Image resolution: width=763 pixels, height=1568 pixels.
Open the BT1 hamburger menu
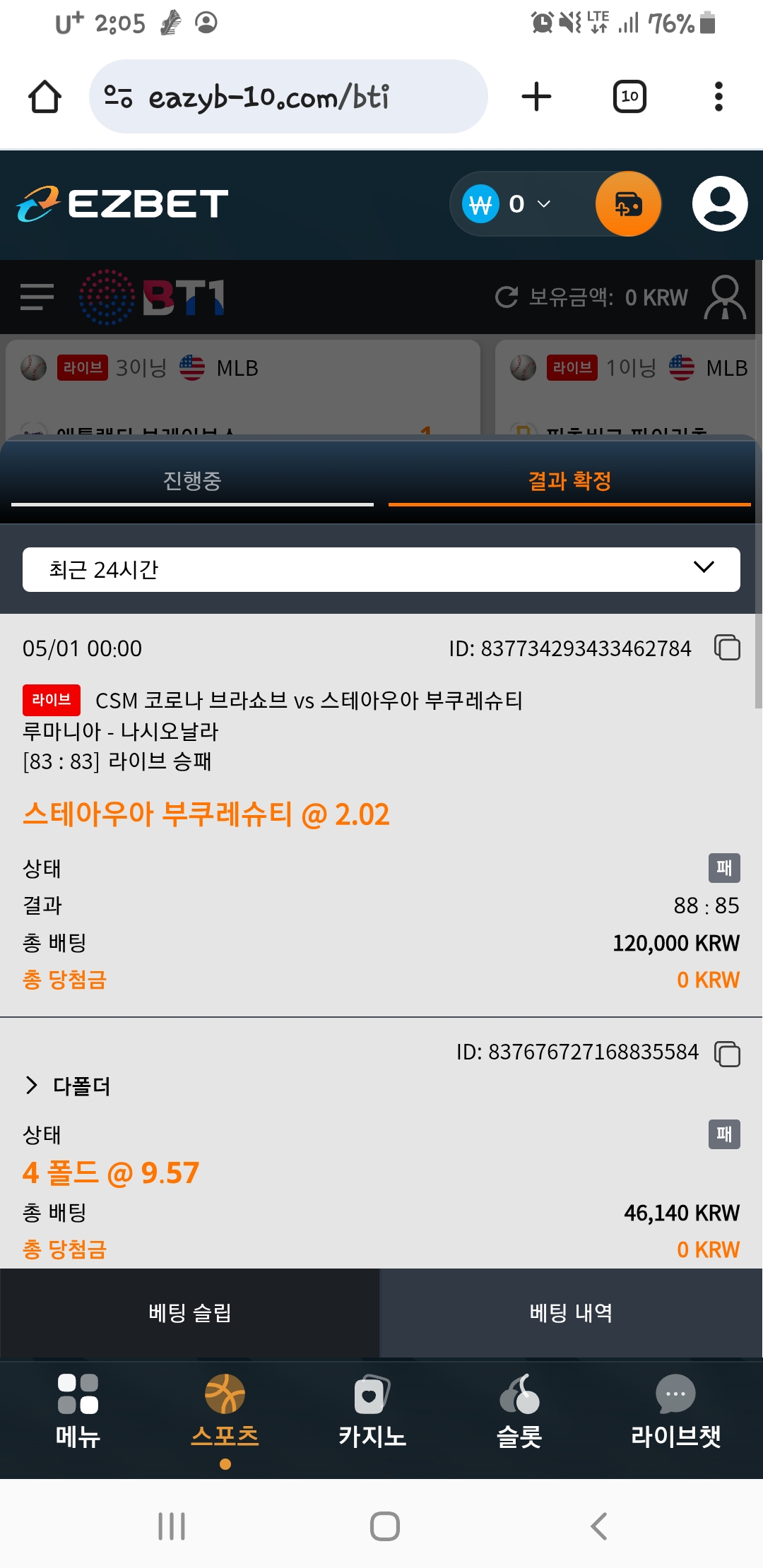click(x=37, y=297)
